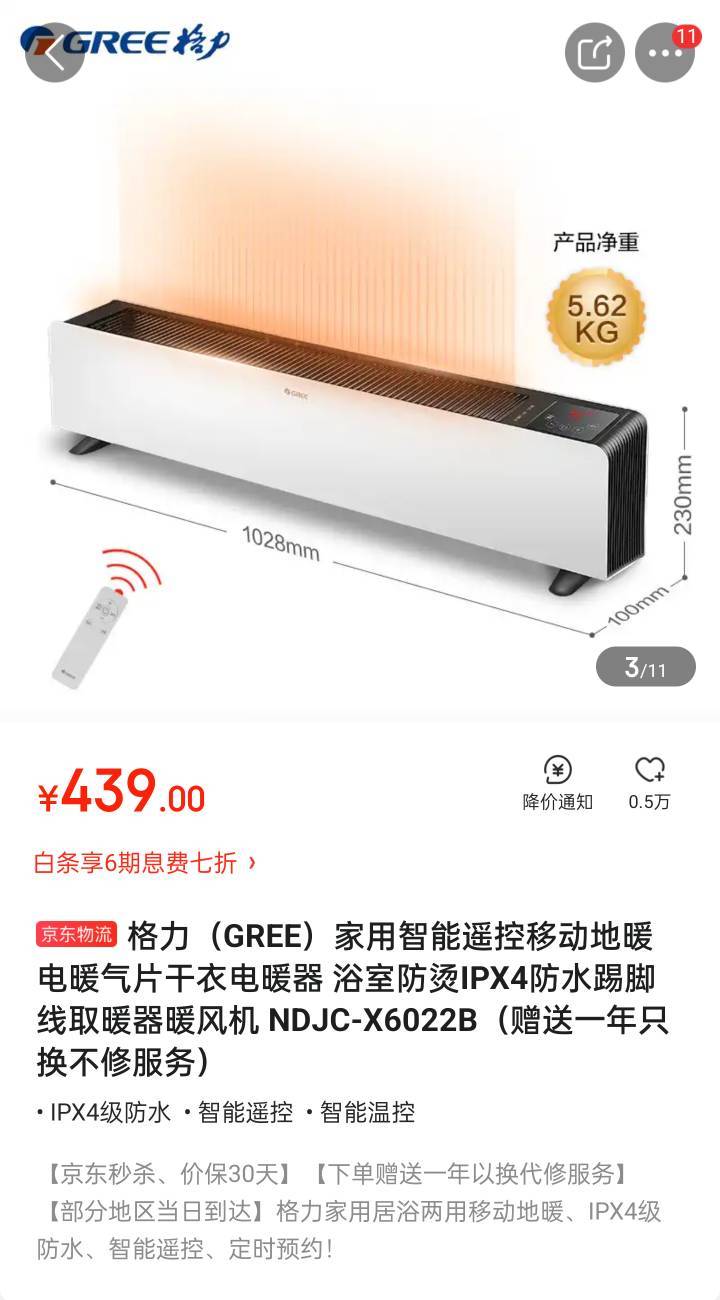Open the more options menu

coord(665,52)
